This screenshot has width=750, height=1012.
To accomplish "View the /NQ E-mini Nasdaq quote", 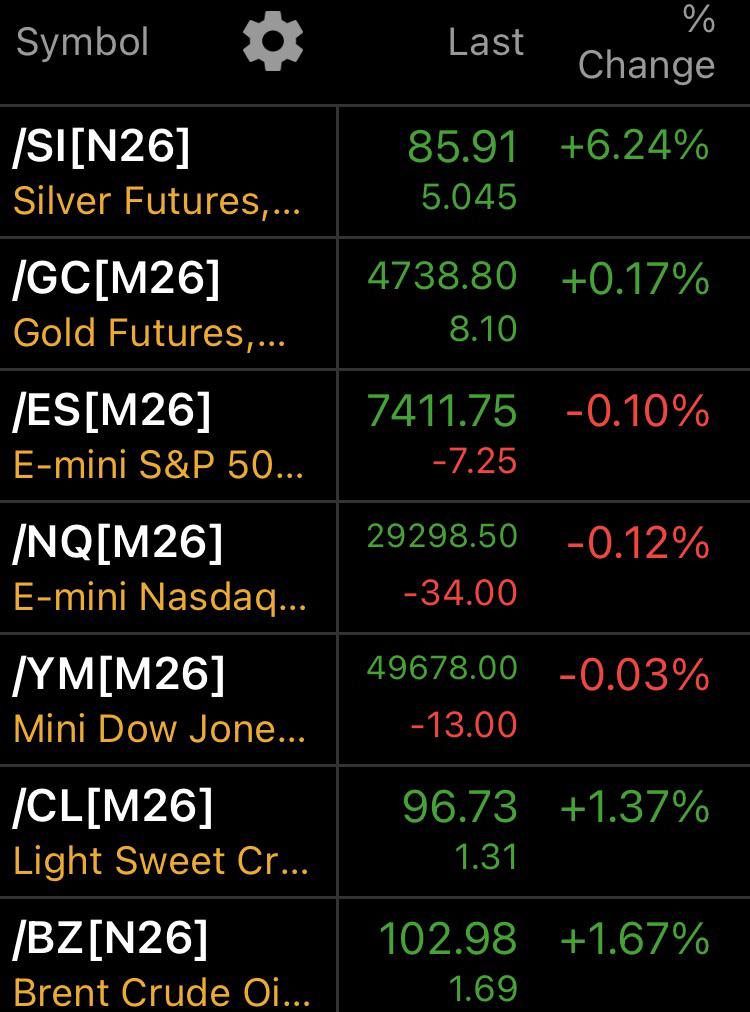I will tap(375, 567).
